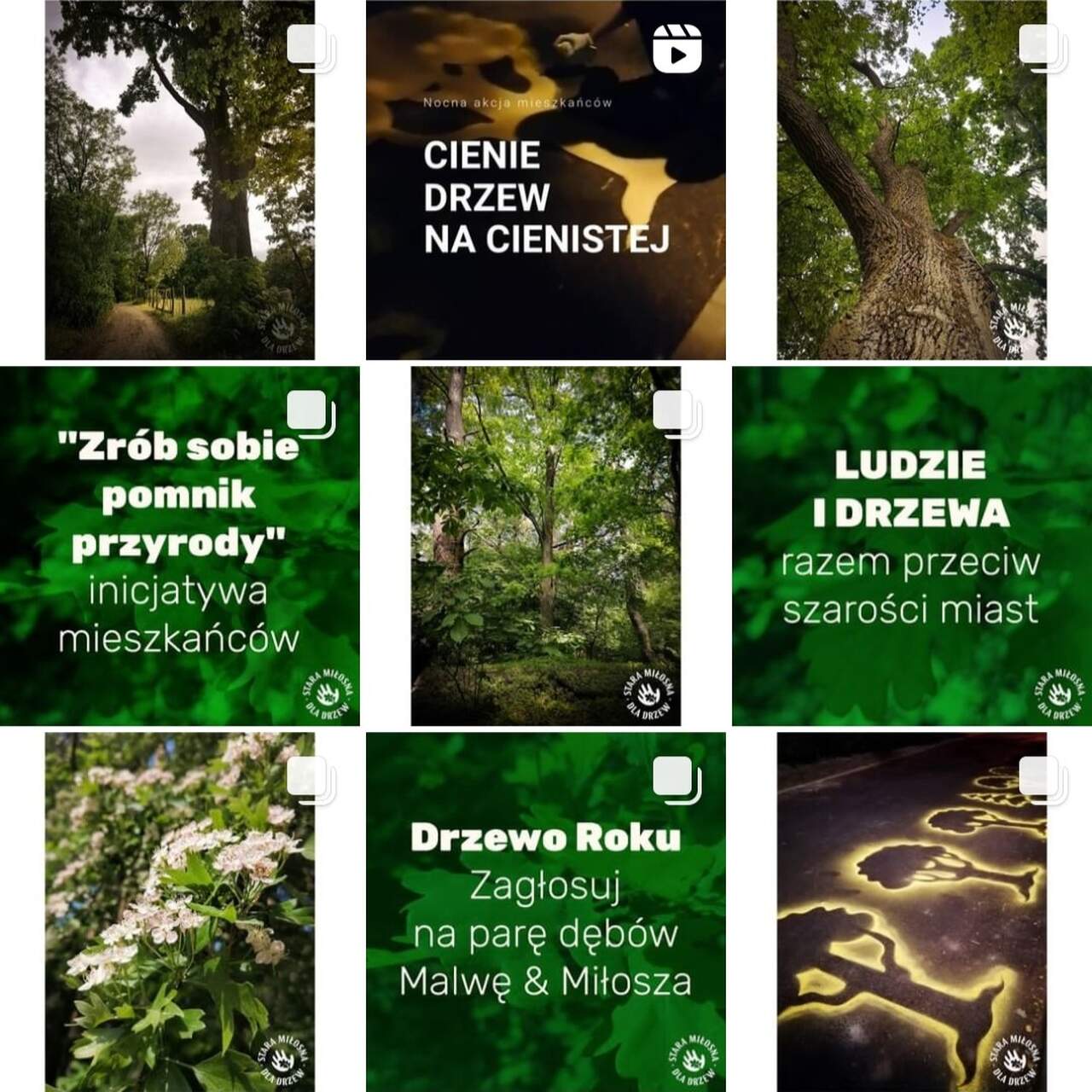Open the 'Zrób sobie pomnik przyrody' post

coord(179,546)
